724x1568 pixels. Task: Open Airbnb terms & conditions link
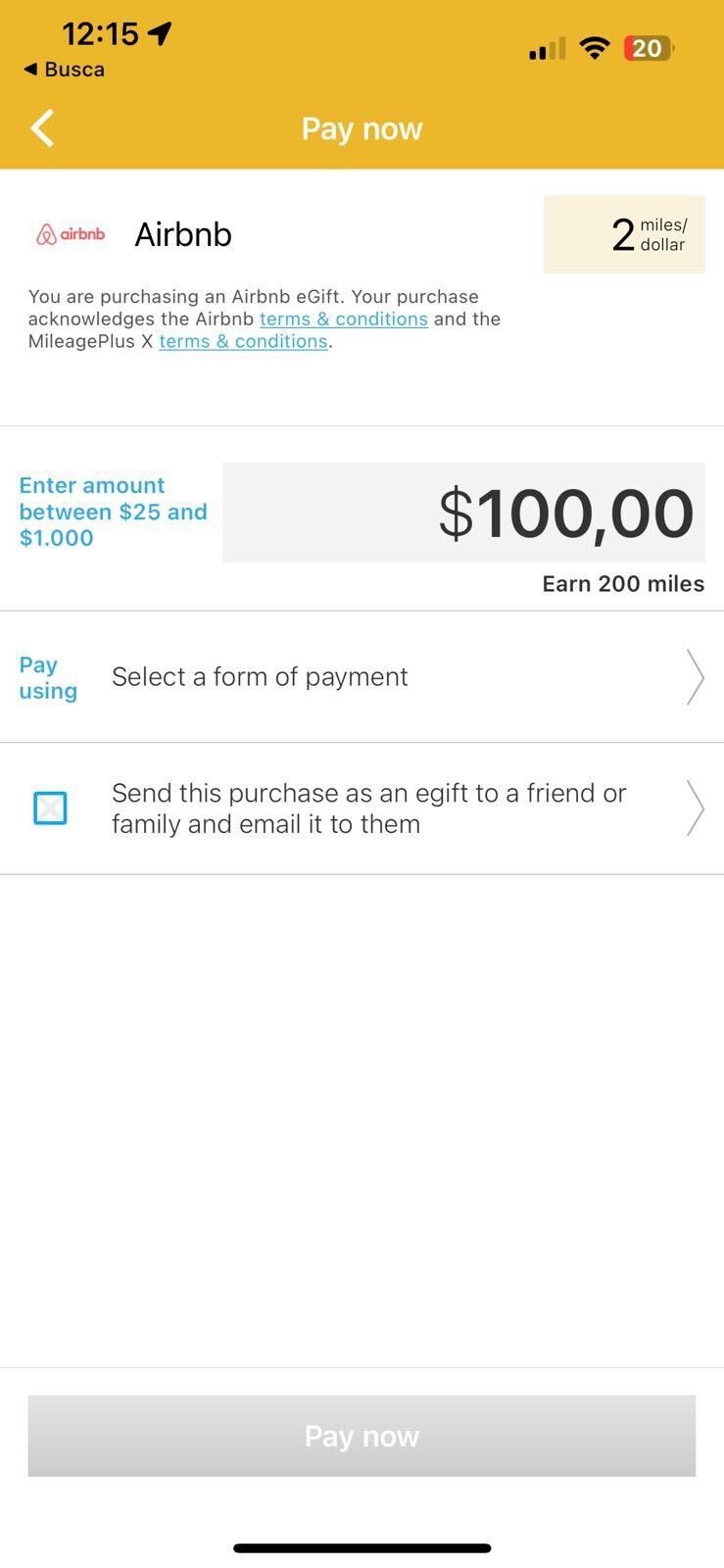click(x=344, y=319)
